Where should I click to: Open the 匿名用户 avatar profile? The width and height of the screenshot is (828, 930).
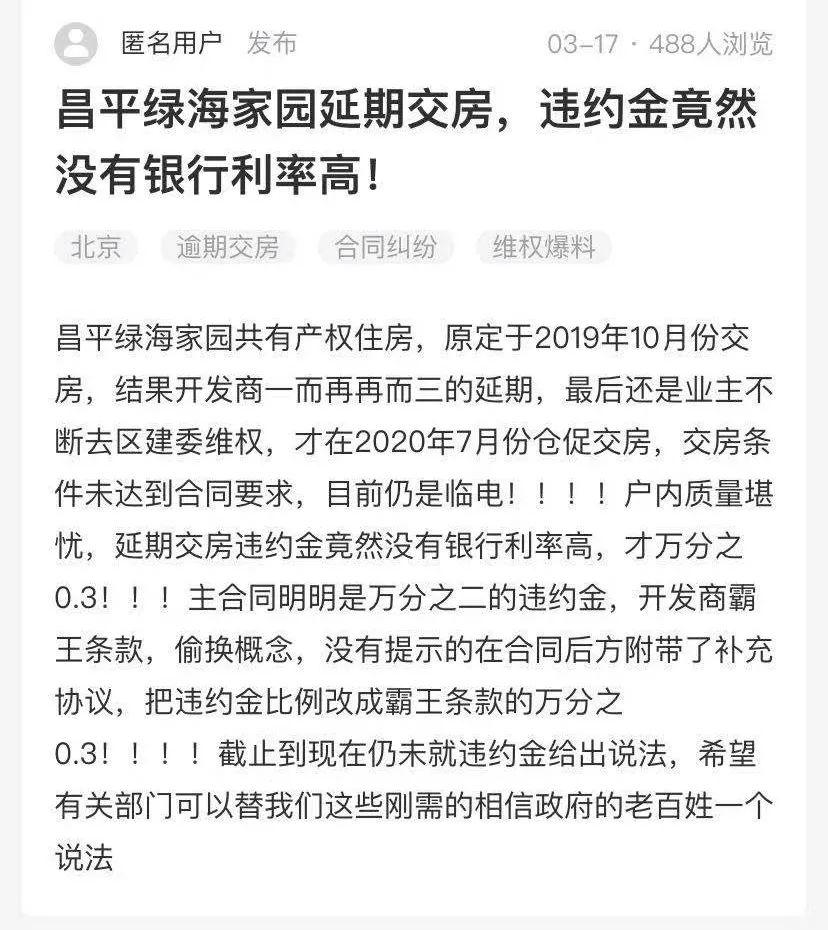click(x=76, y=44)
